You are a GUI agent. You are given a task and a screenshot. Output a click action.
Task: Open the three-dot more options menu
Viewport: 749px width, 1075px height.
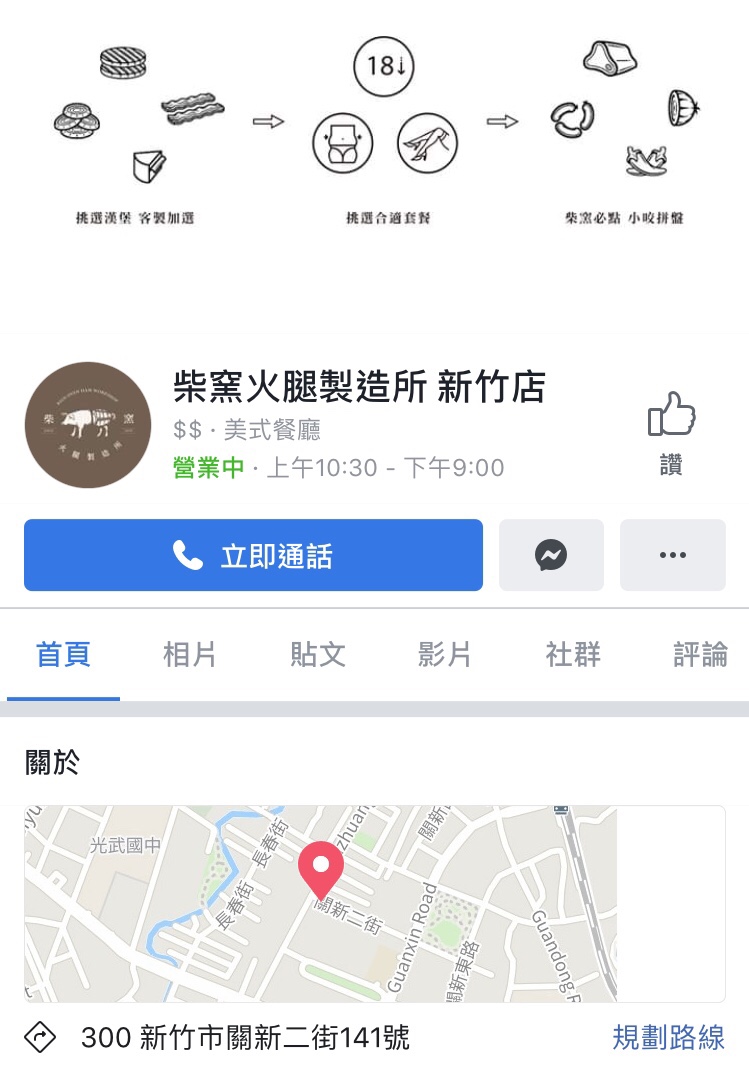pos(672,555)
